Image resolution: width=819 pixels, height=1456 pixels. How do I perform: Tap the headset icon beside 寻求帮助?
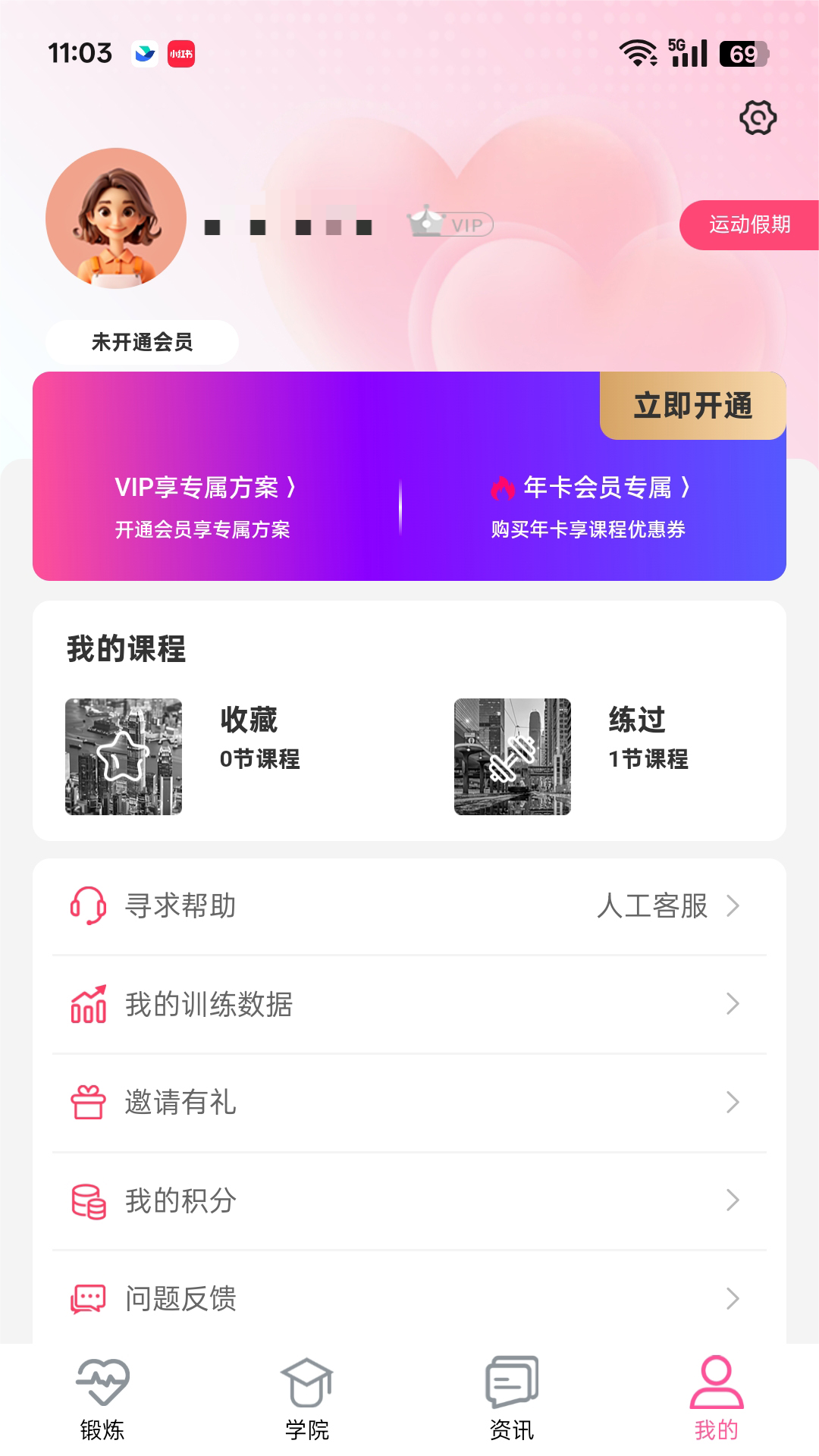87,905
